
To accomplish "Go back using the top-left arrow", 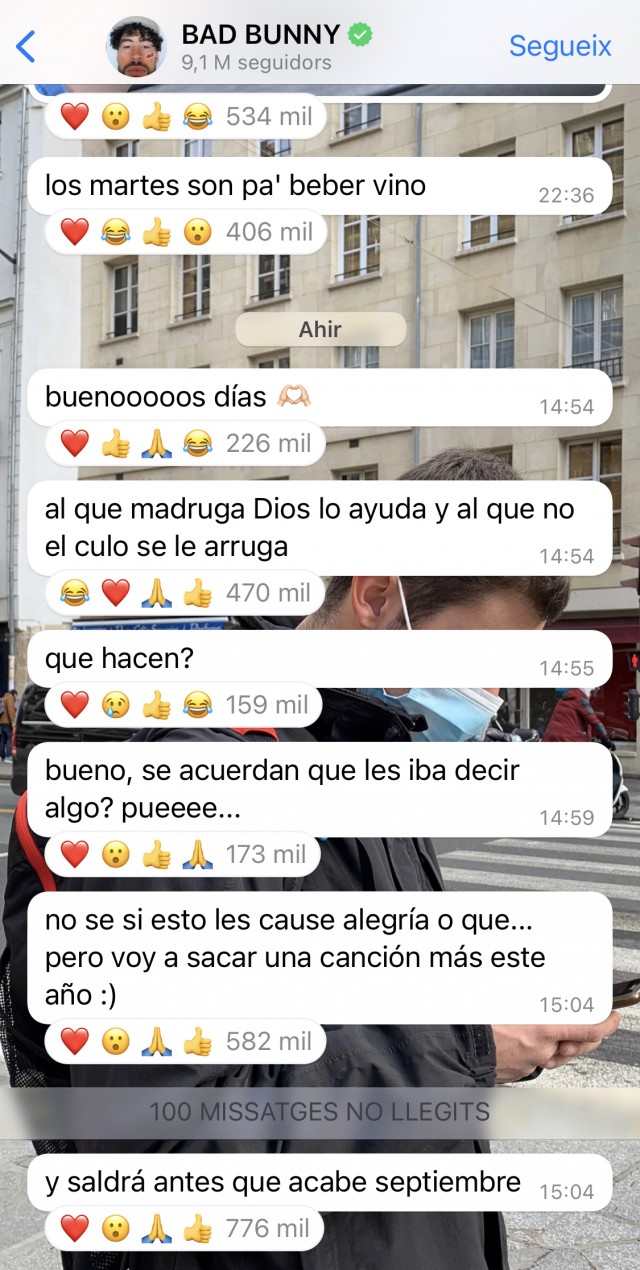I will point(26,46).
